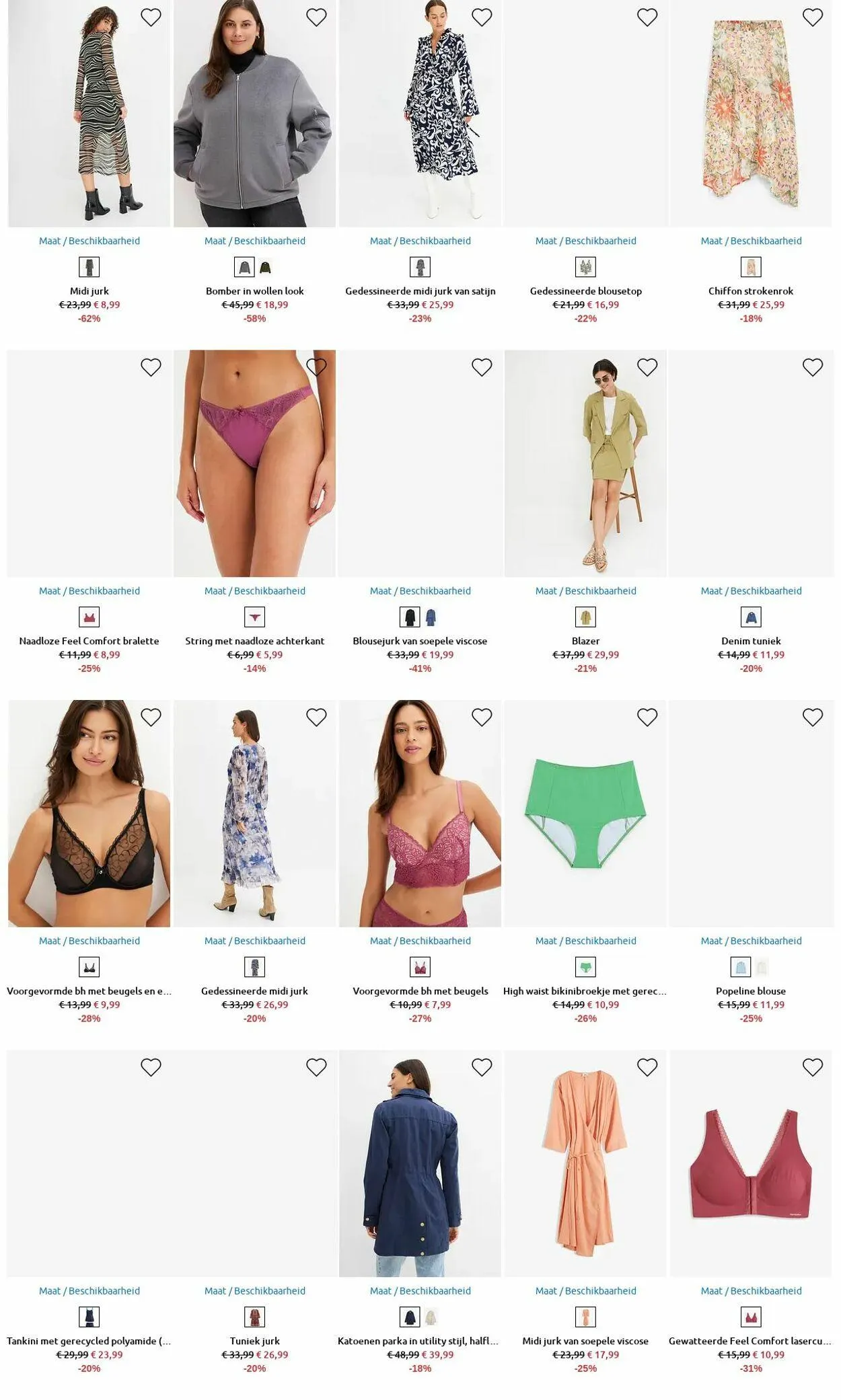
Task: Check size availability for Gedessineerde blousetop
Action: 585,241
